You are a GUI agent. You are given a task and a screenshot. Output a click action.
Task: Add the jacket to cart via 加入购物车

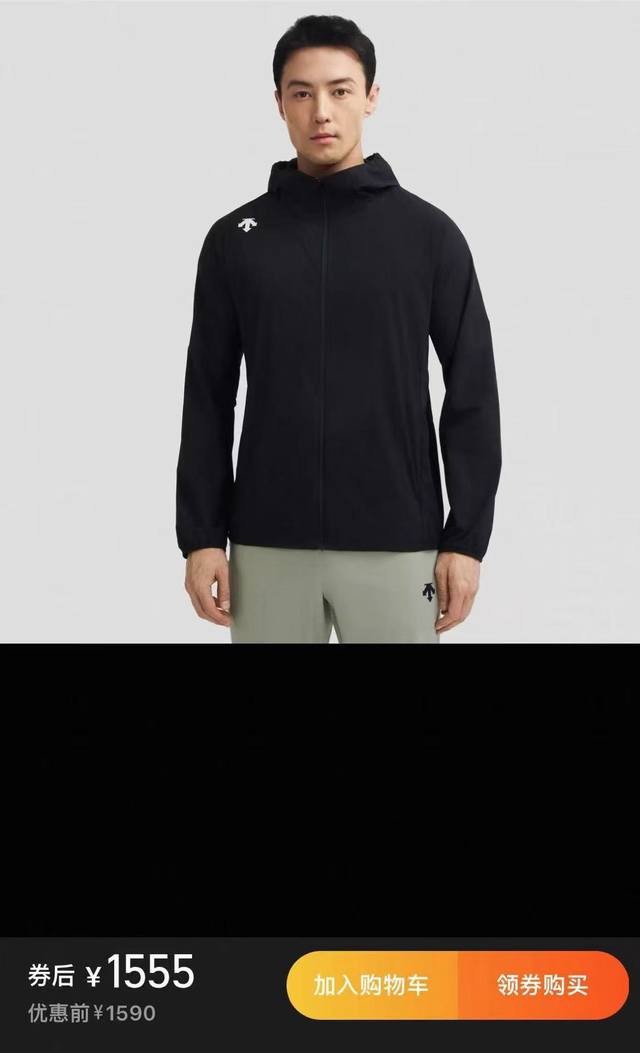[372, 985]
